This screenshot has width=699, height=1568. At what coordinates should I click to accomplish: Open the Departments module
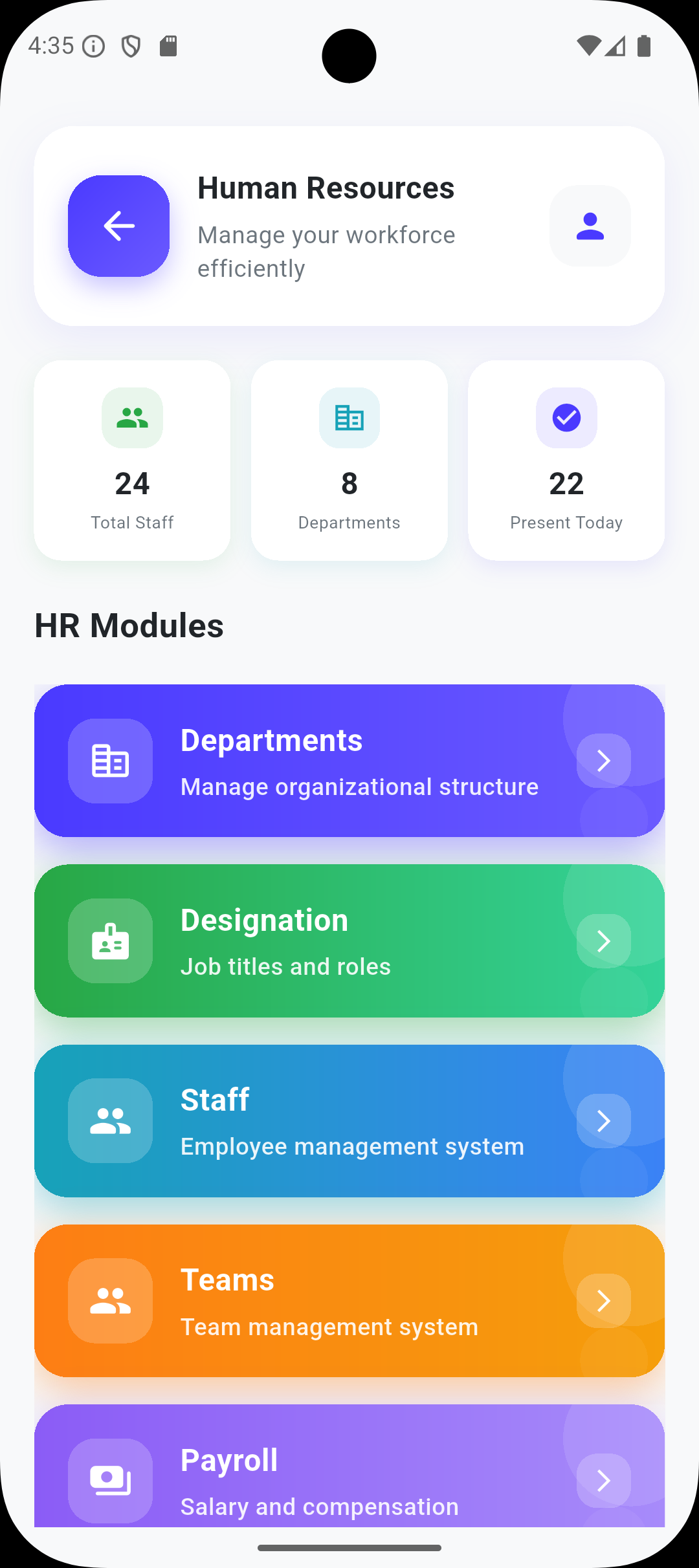[x=349, y=761]
